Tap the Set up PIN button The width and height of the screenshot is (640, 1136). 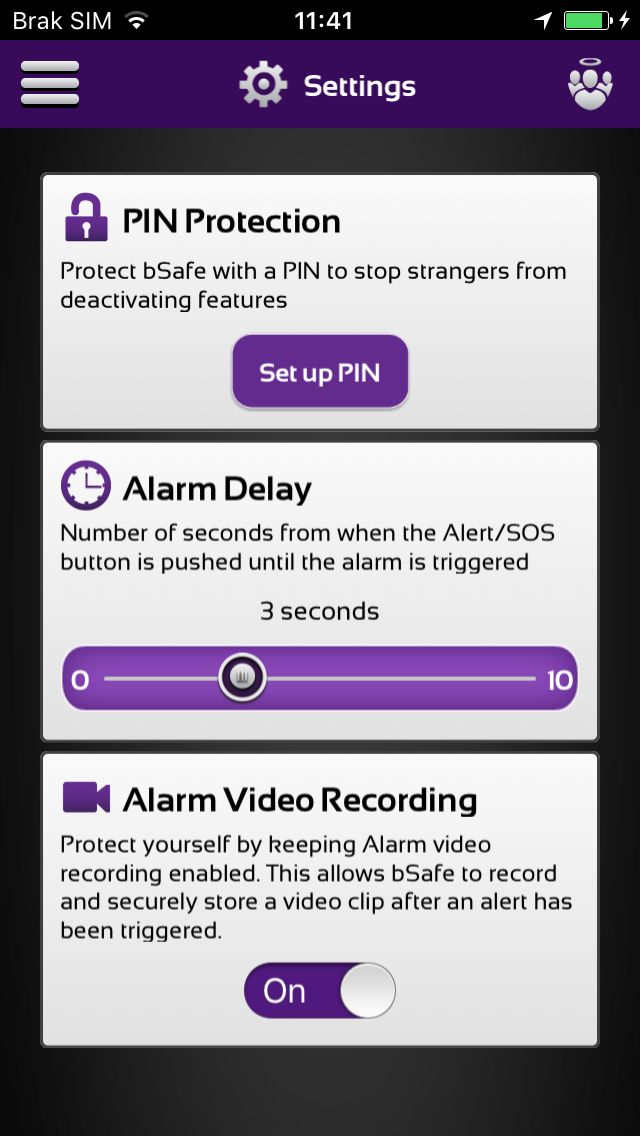pos(320,372)
